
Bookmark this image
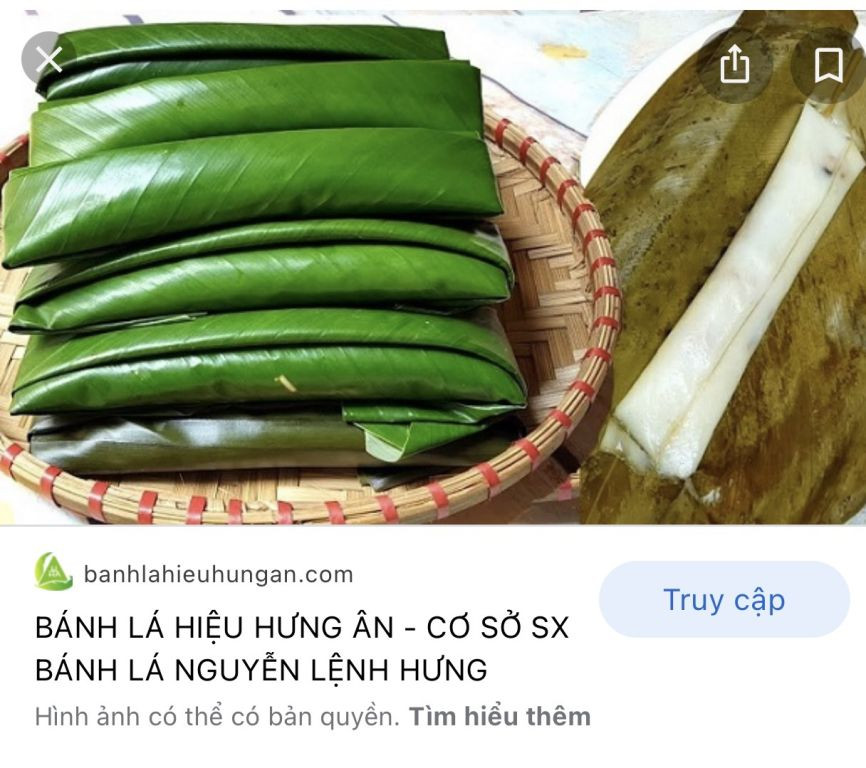(x=827, y=66)
